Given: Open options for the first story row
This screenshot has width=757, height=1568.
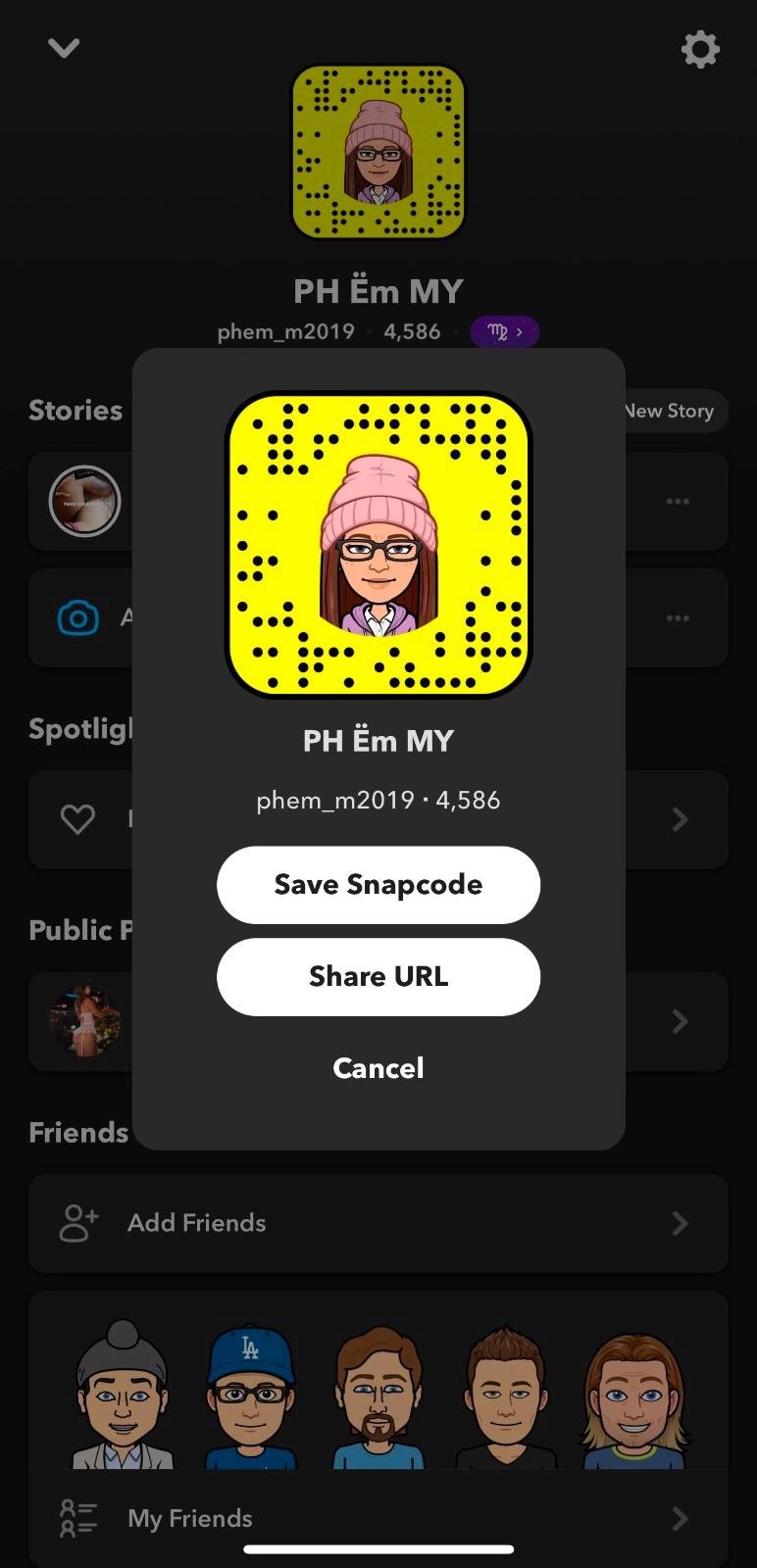Looking at the screenshot, I should (677, 501).
